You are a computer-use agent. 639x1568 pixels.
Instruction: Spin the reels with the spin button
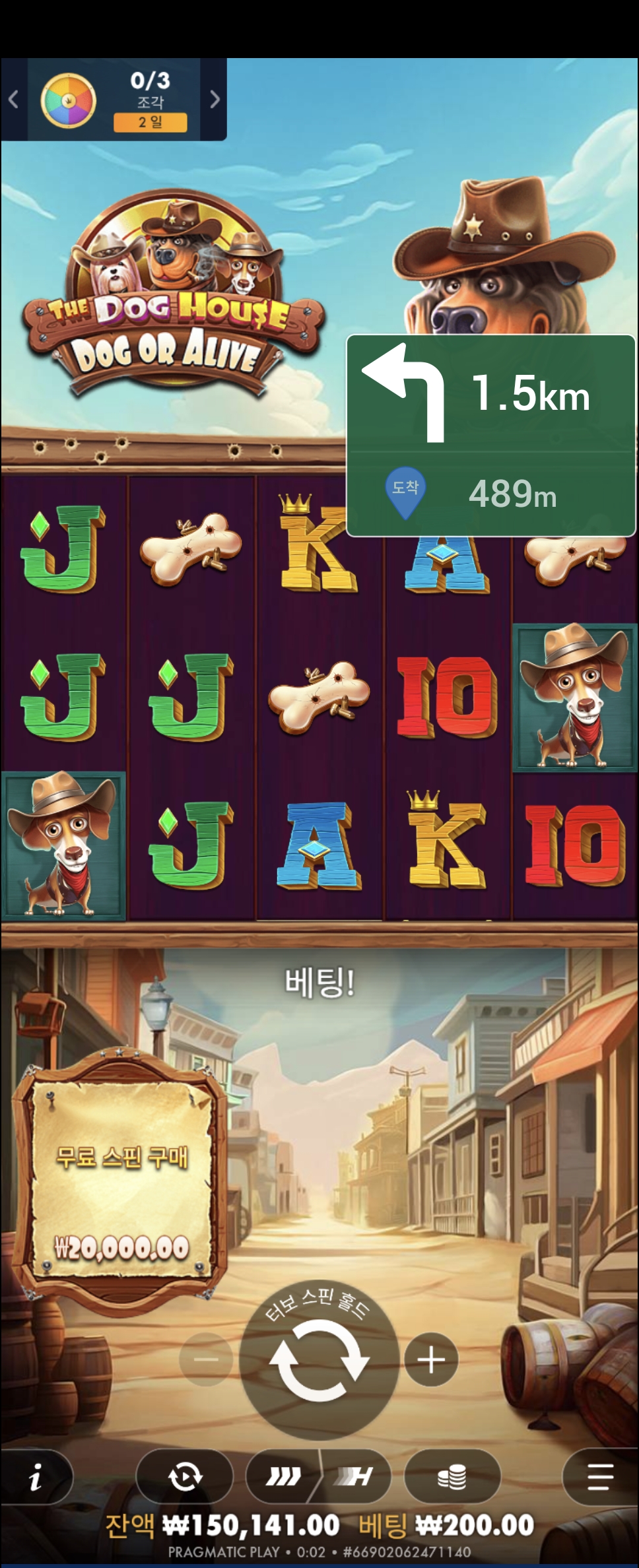coord(319,1359)
